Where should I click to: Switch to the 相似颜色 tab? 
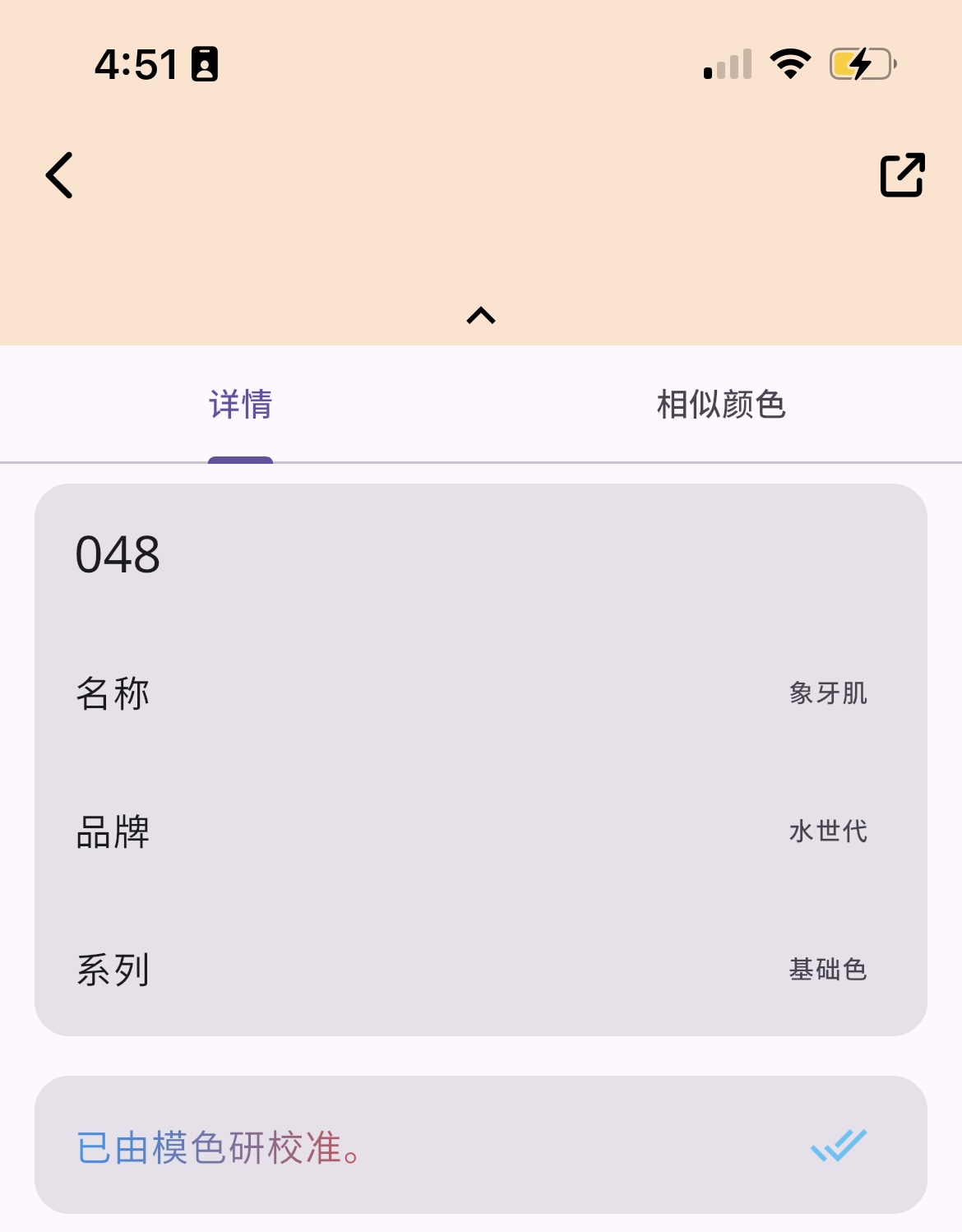tap(721, 405)
